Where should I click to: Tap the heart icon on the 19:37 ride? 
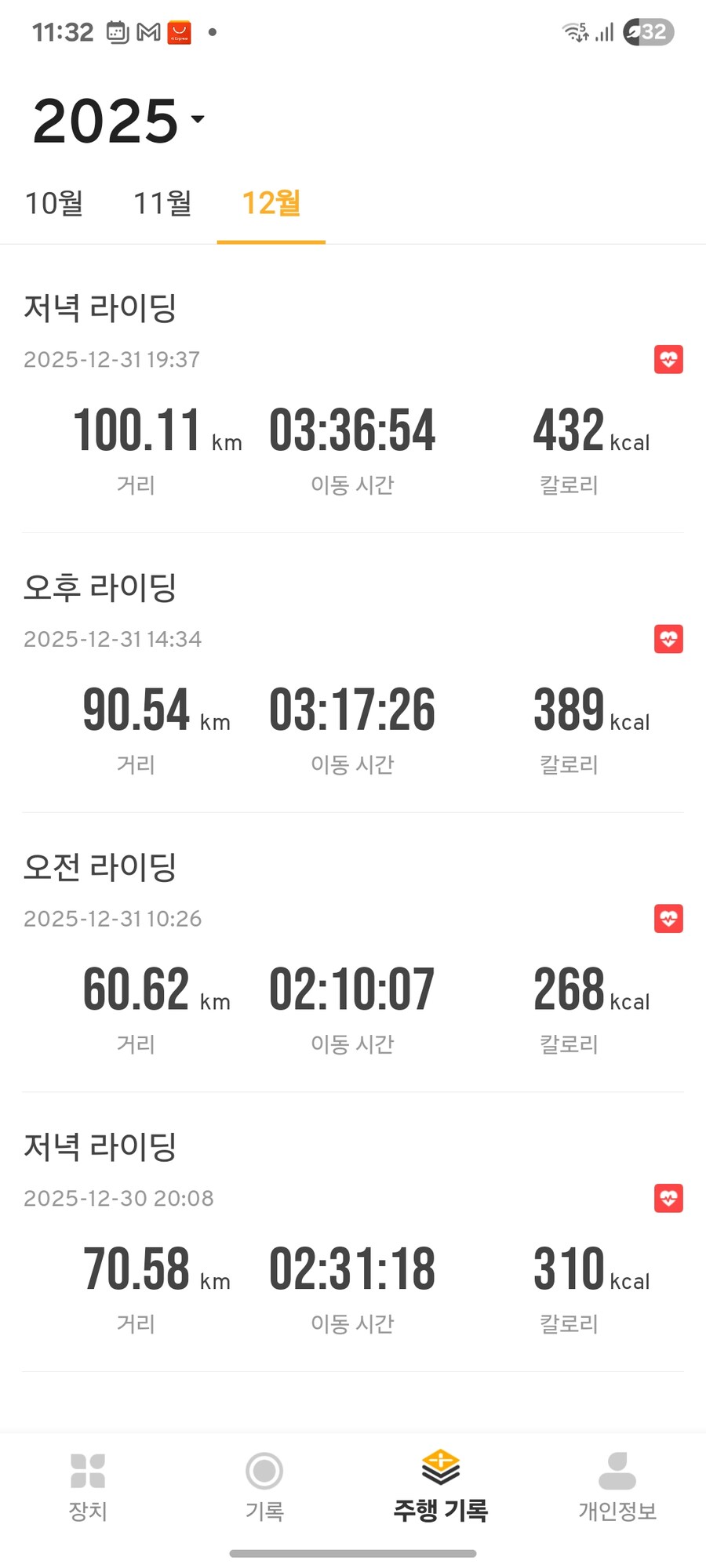pyautogui.click(x=668, y=360)
